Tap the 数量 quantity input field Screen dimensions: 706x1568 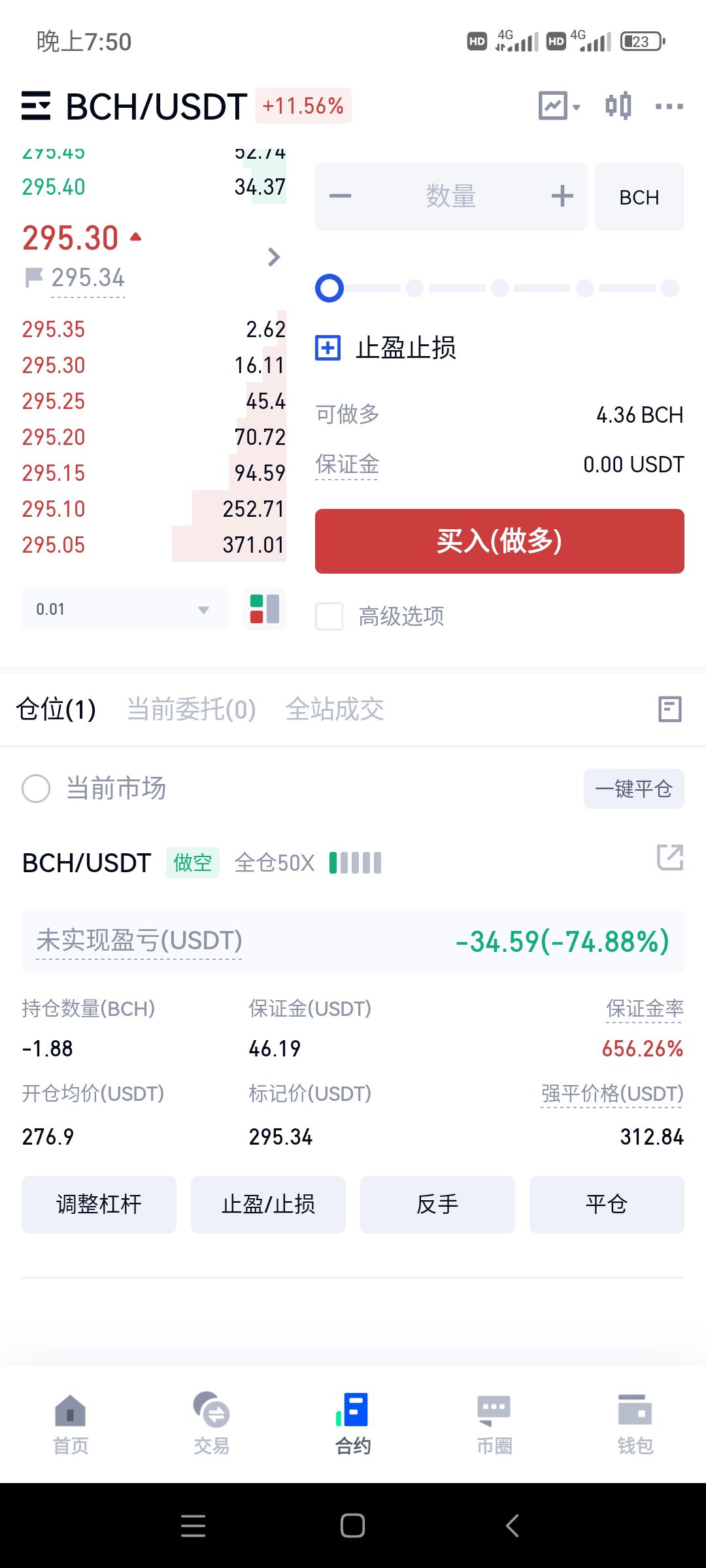451,196
